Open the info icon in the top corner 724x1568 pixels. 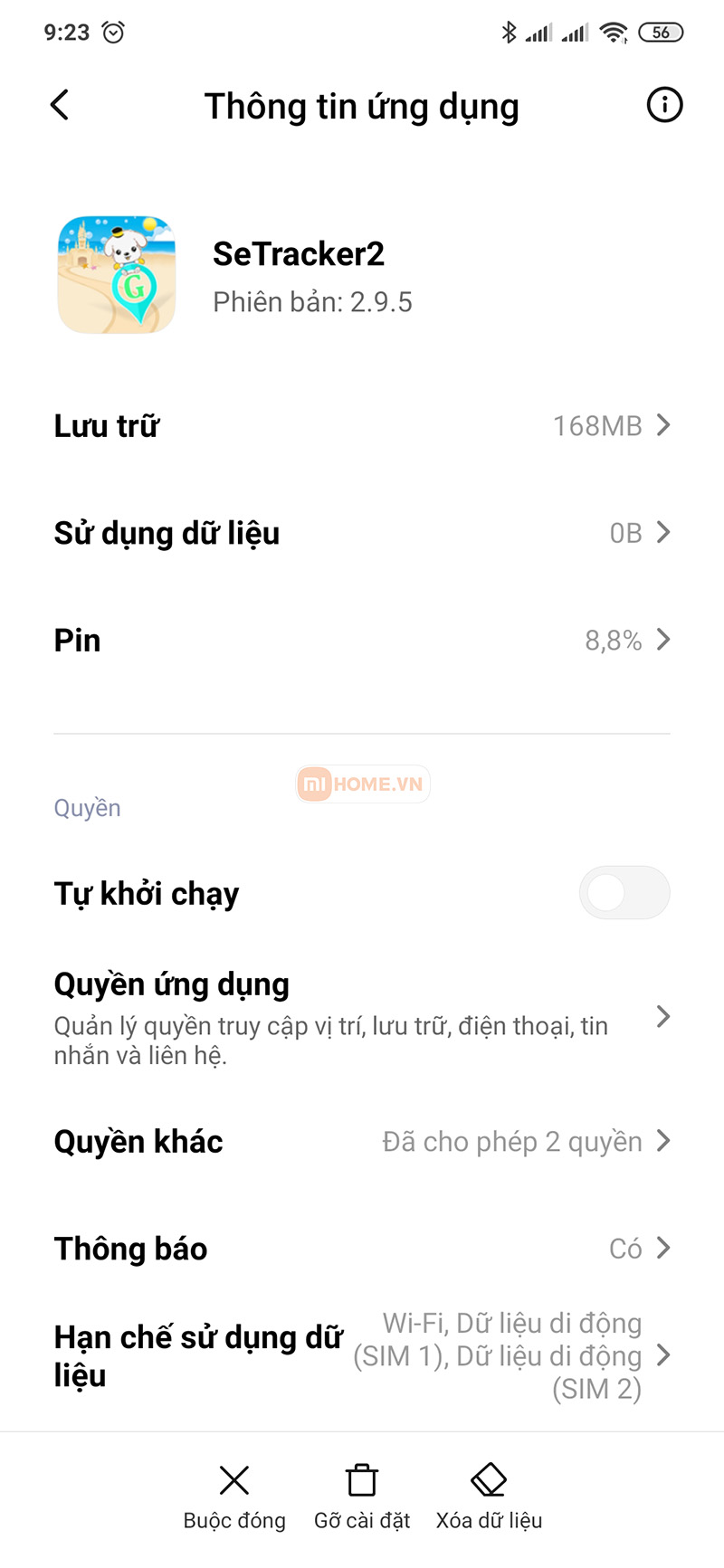pos(664,105)
